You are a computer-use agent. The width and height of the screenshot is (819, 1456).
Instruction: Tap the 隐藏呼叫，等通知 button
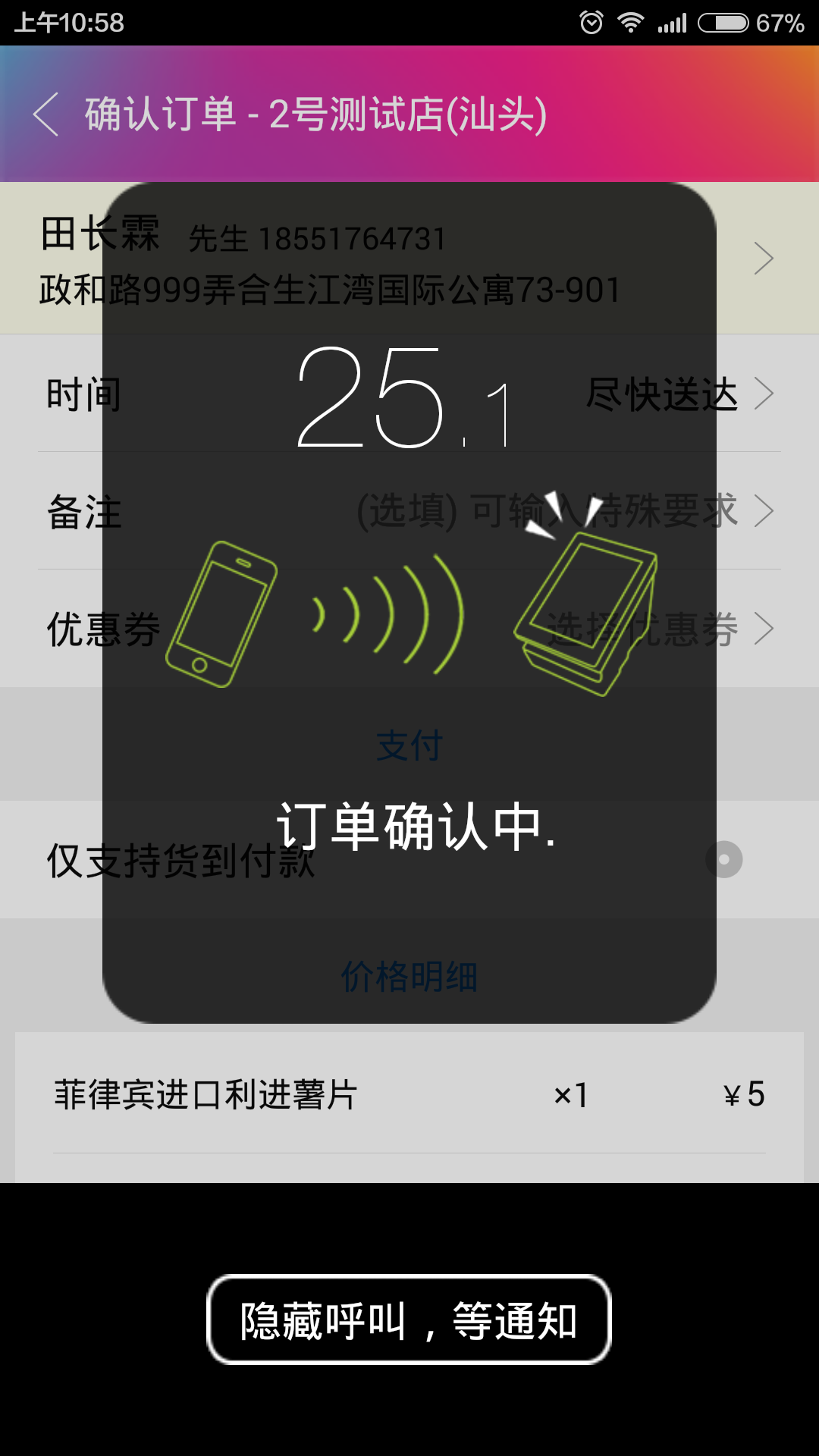(x=409, y=1319)
